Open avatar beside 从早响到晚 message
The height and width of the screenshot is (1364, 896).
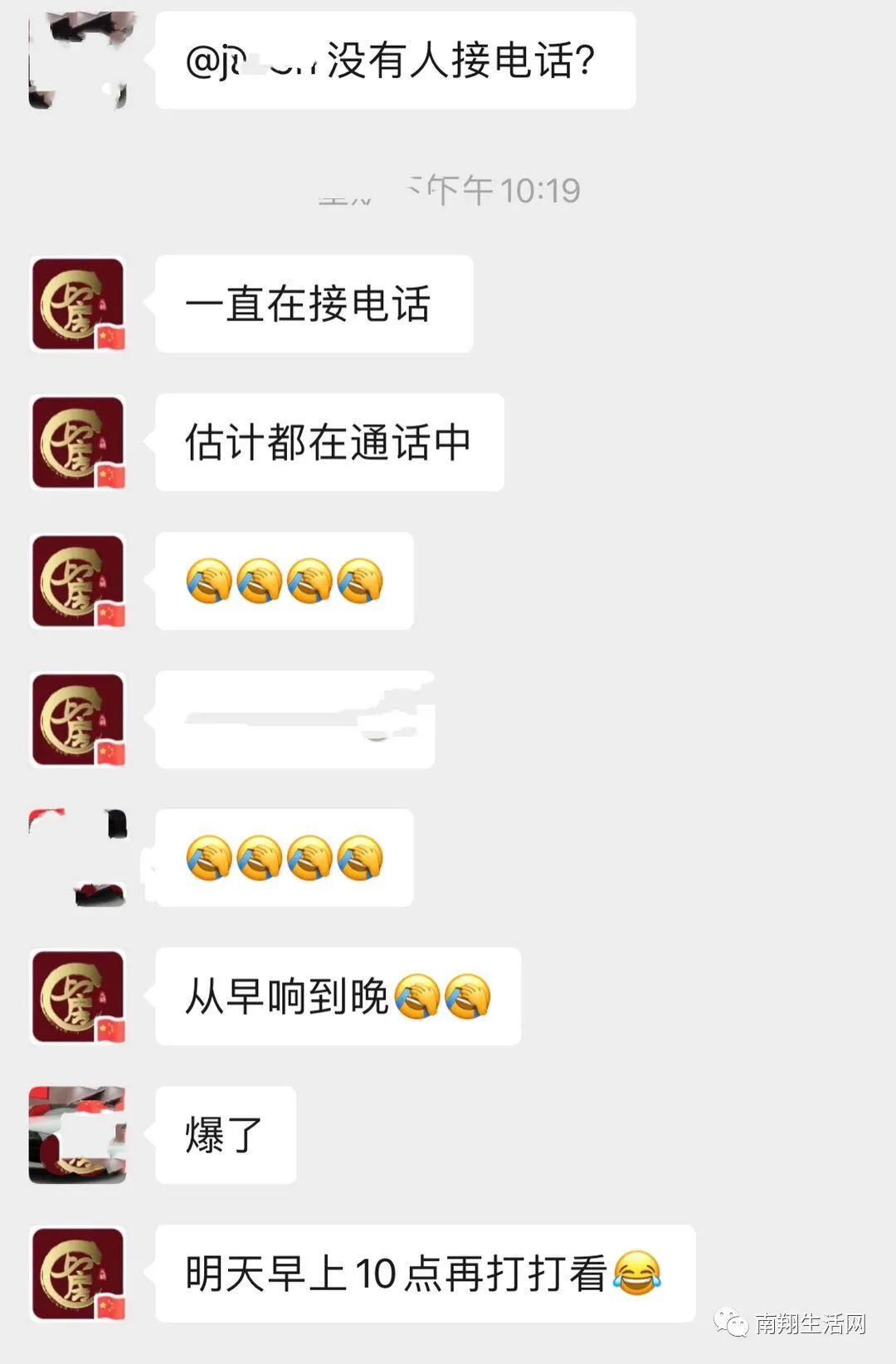click(77, 996)
